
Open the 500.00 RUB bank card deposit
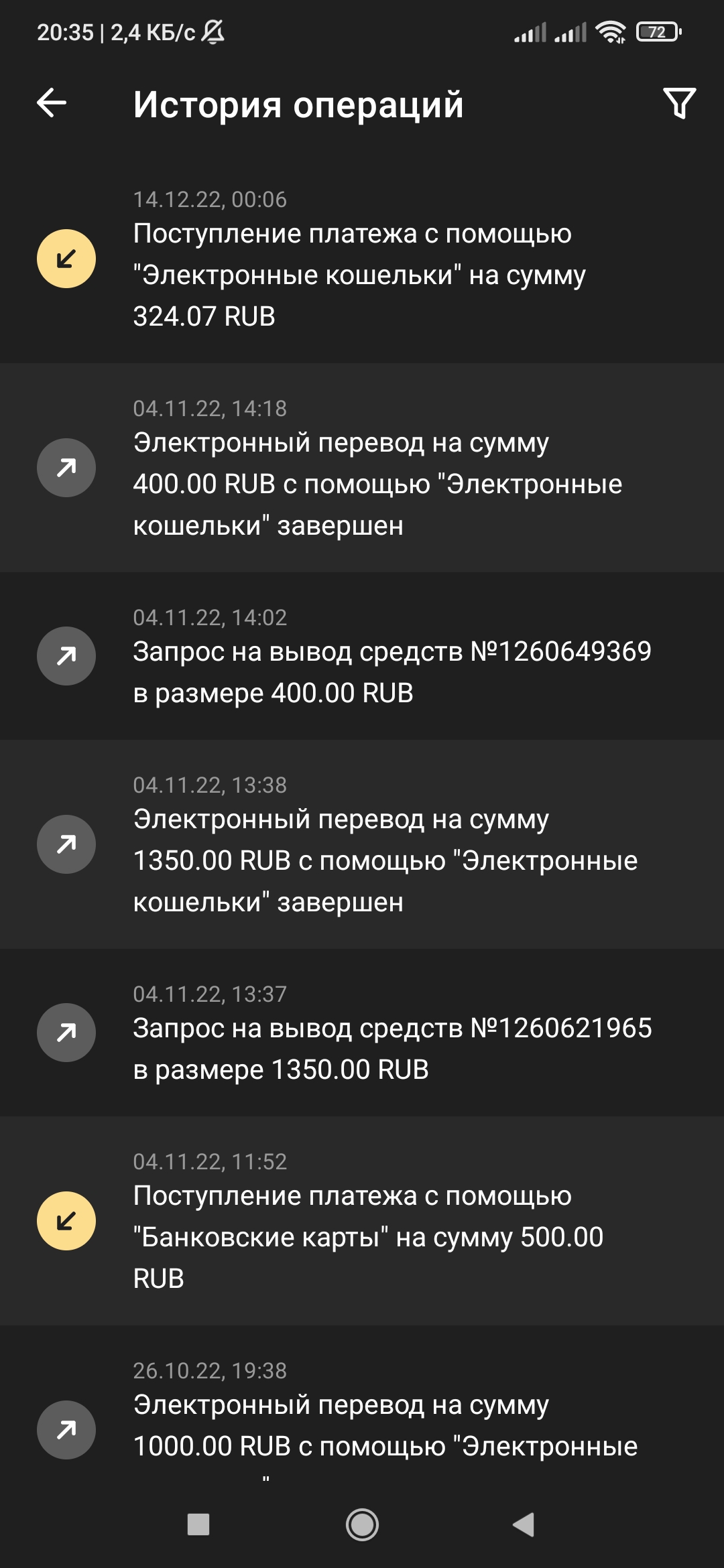coord(362,1221)
